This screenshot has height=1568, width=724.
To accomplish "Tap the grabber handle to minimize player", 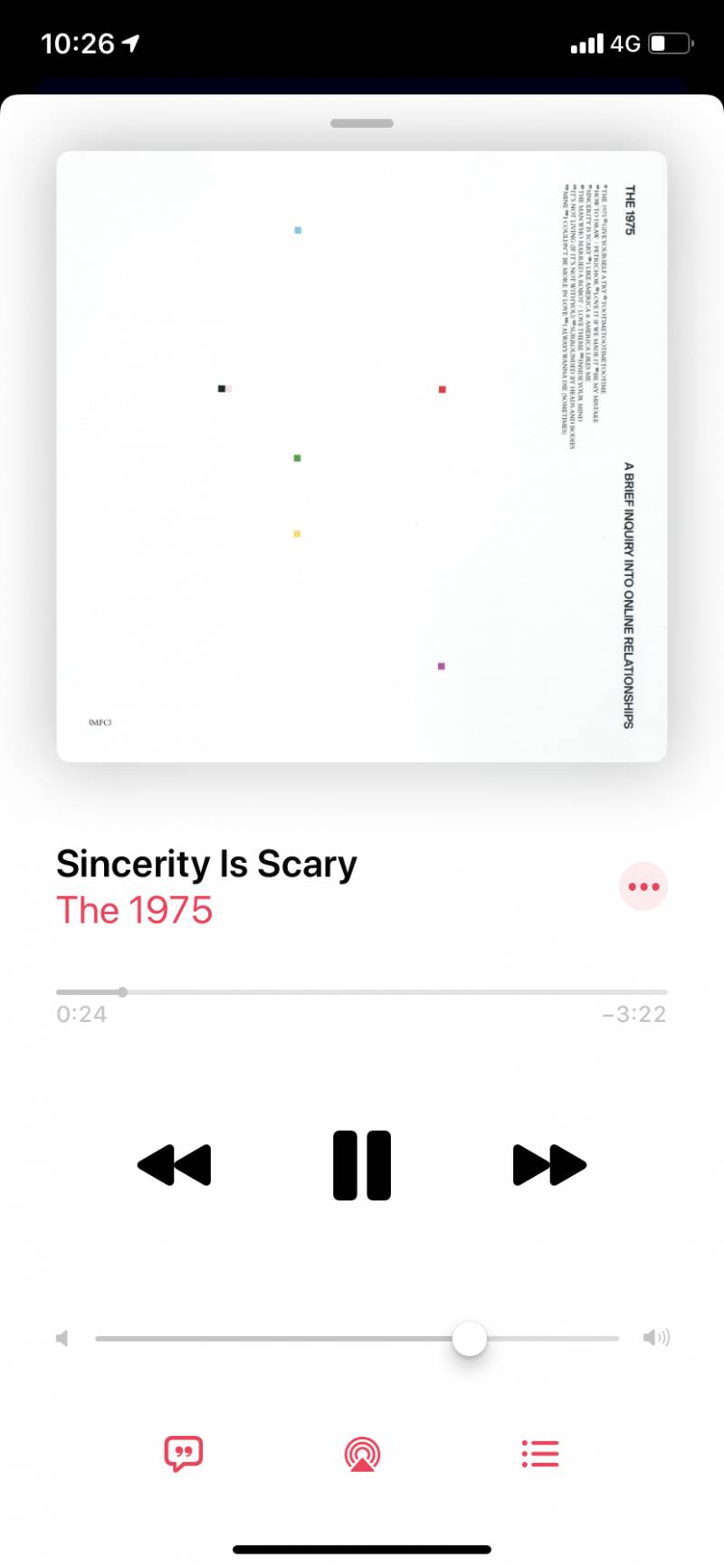I will coord(362,123).
